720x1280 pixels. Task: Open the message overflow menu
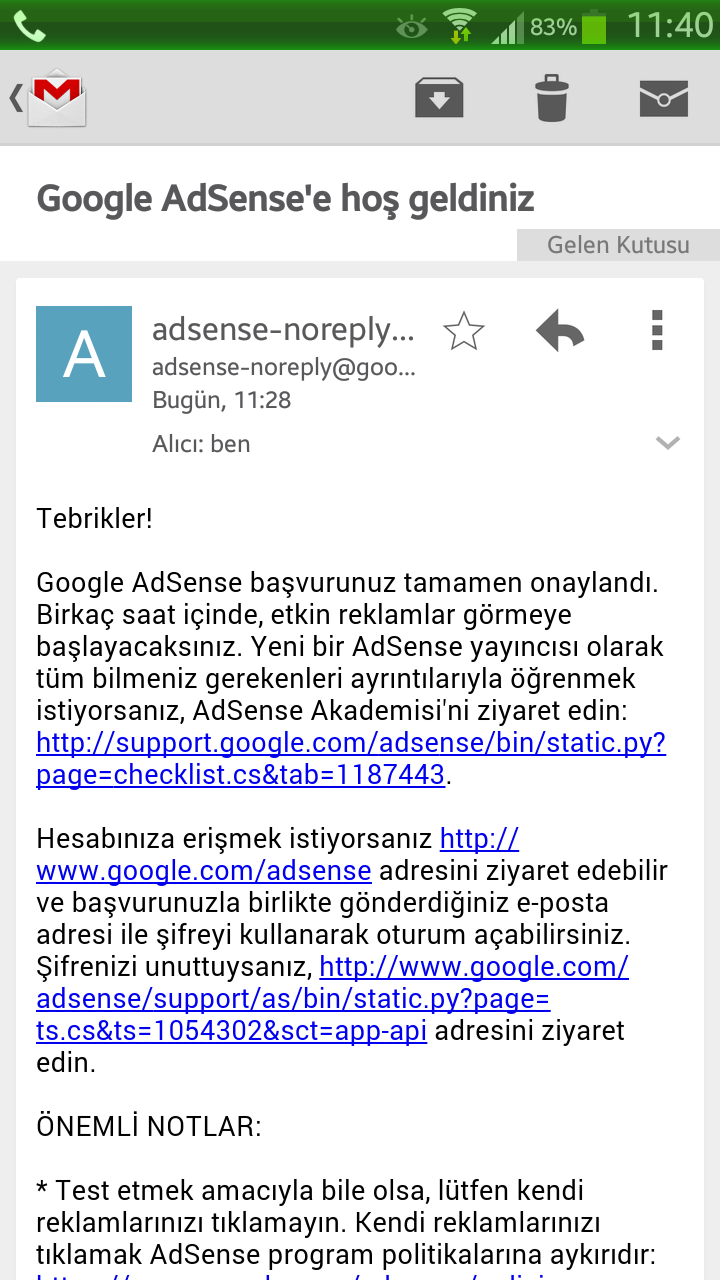tap(657, 330)
